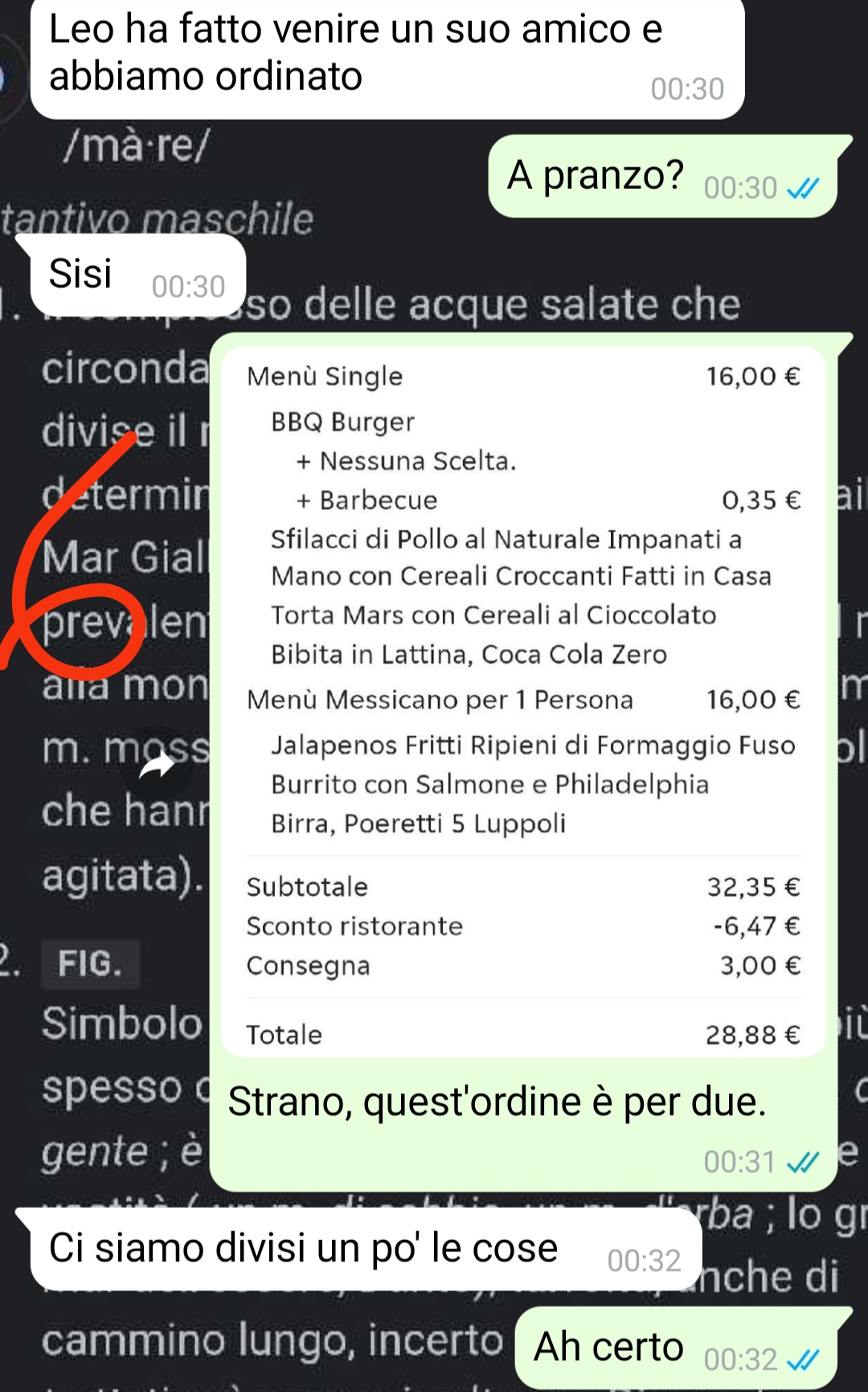Tap the forward arrow beside the receipt image
868x1392 pixels.
tap(158, 767)
